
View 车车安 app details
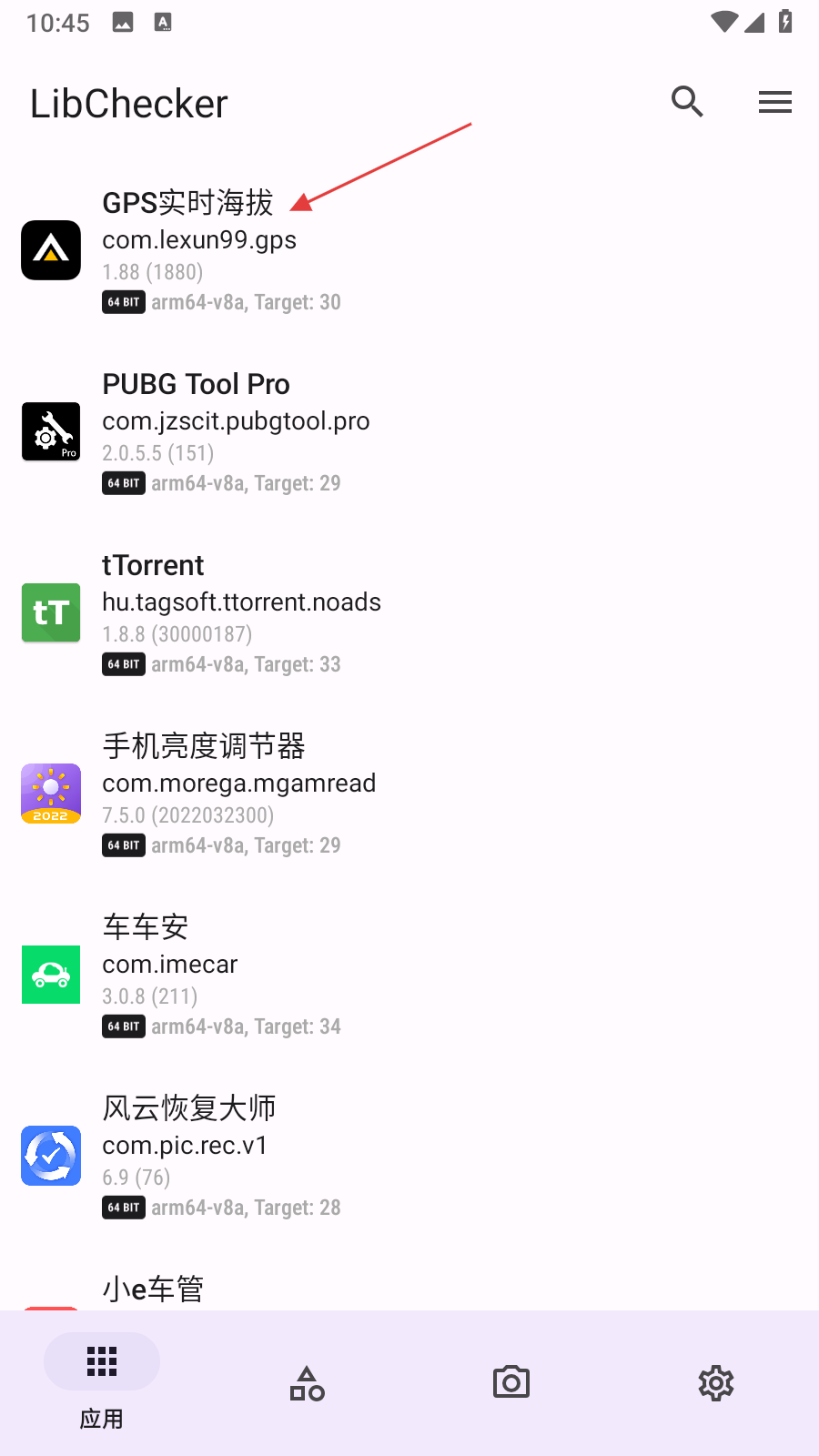[409, 975]
